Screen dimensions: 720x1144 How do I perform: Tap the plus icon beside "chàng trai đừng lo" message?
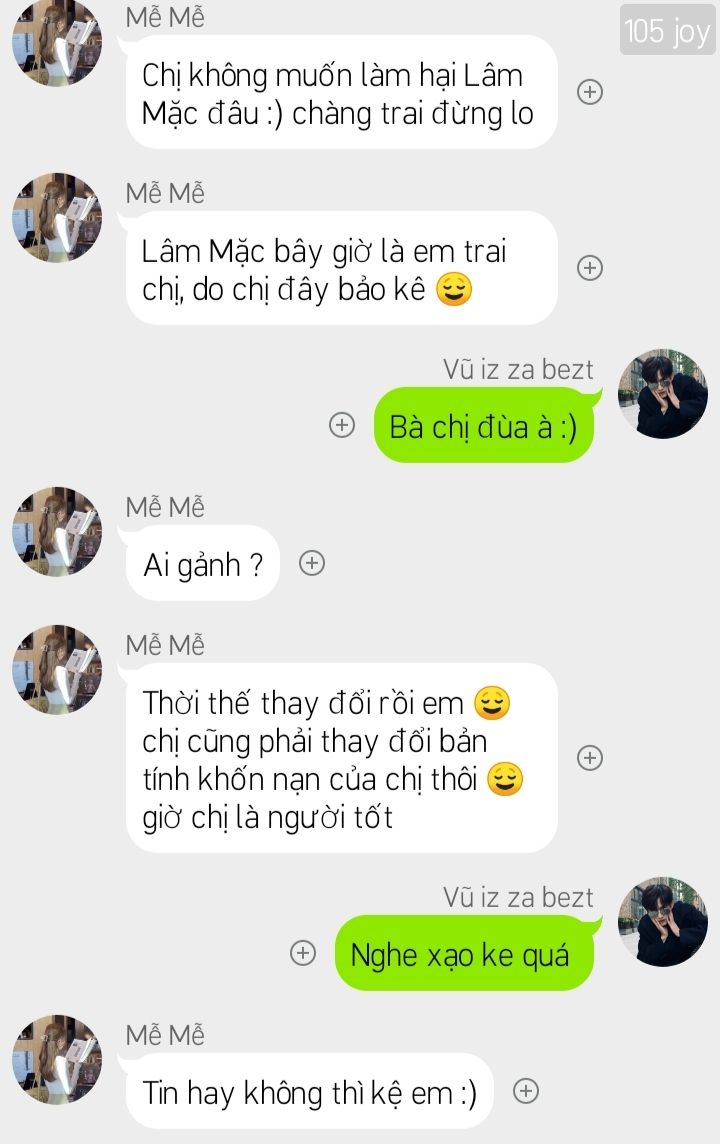point(591,92)
